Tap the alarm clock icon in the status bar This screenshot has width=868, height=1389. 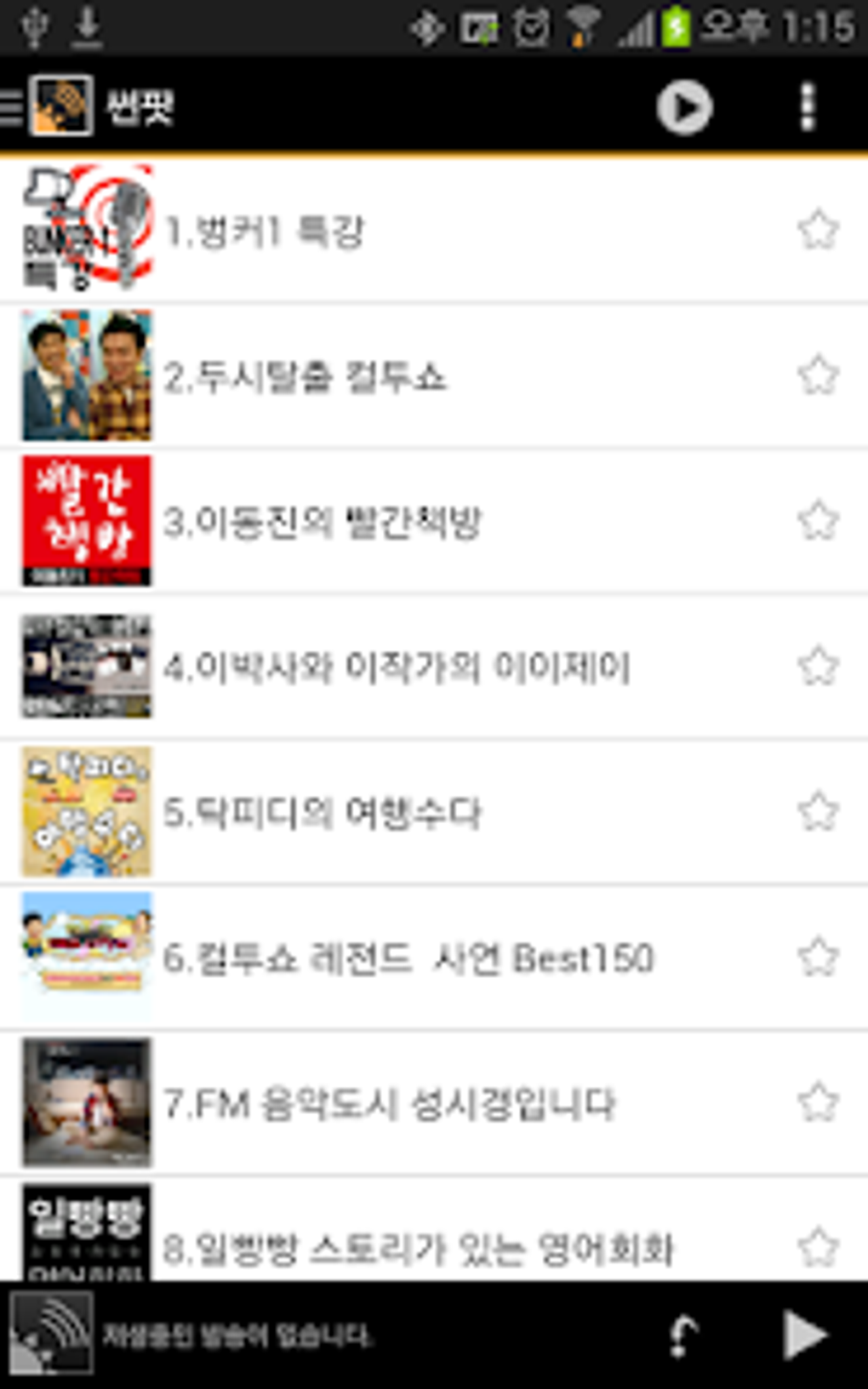(x=529, y=26)
